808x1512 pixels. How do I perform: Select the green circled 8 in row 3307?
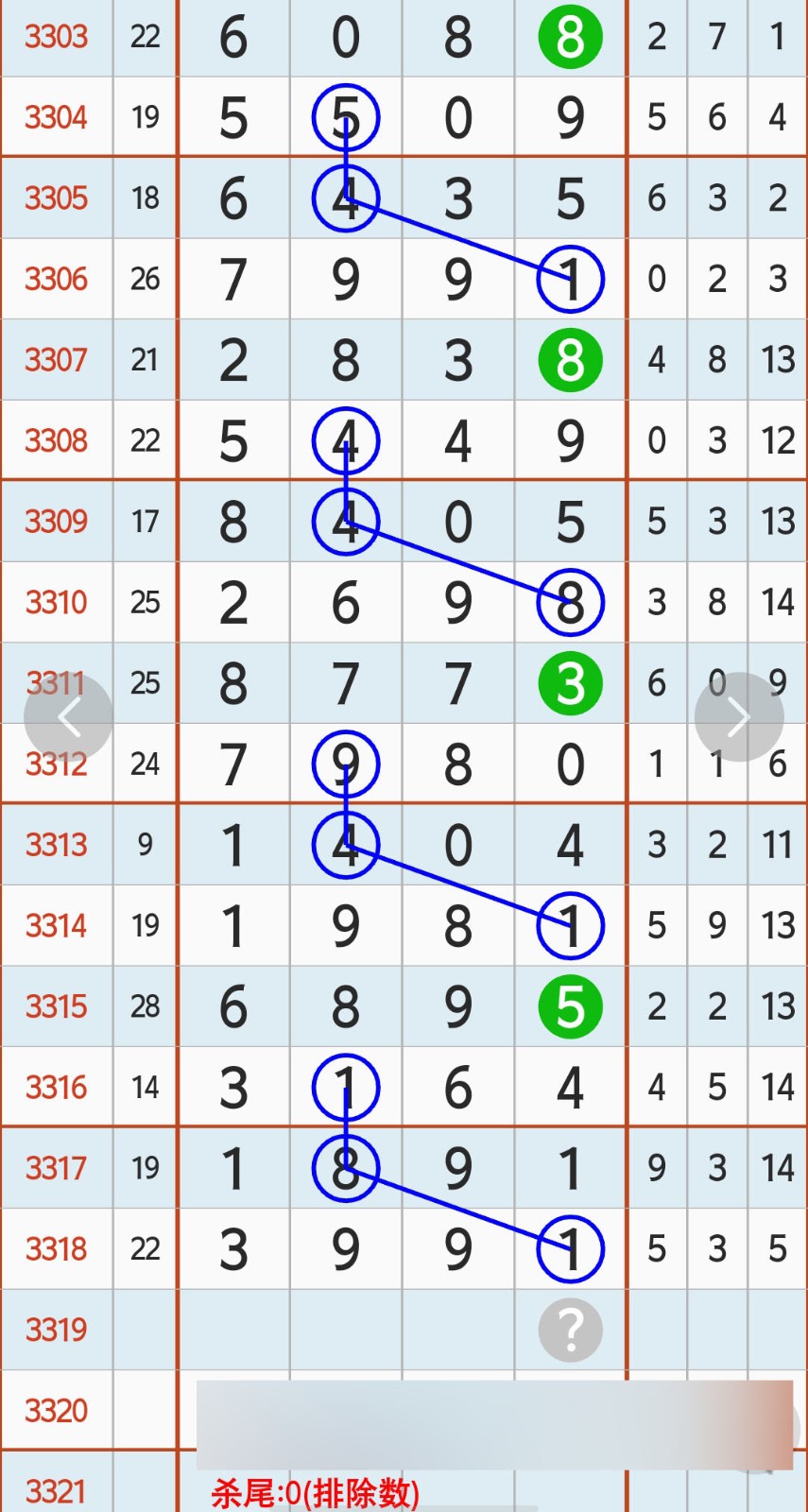click(x=570, y=360)
